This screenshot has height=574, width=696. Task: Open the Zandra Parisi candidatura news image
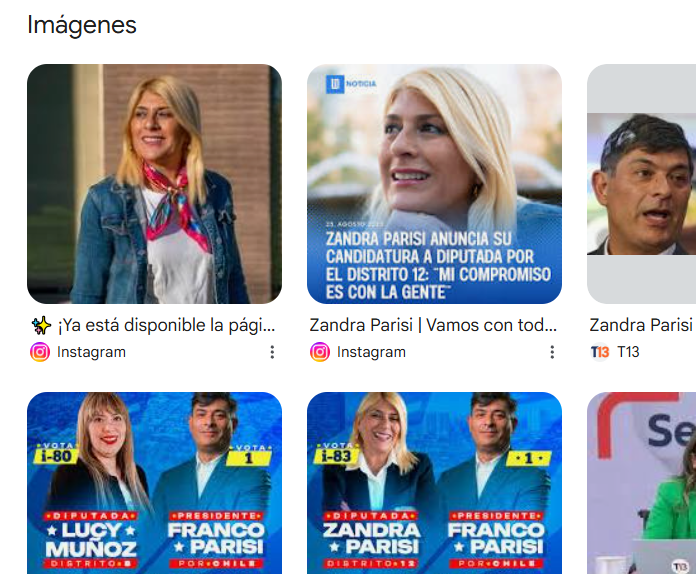(x=434, y=184)
